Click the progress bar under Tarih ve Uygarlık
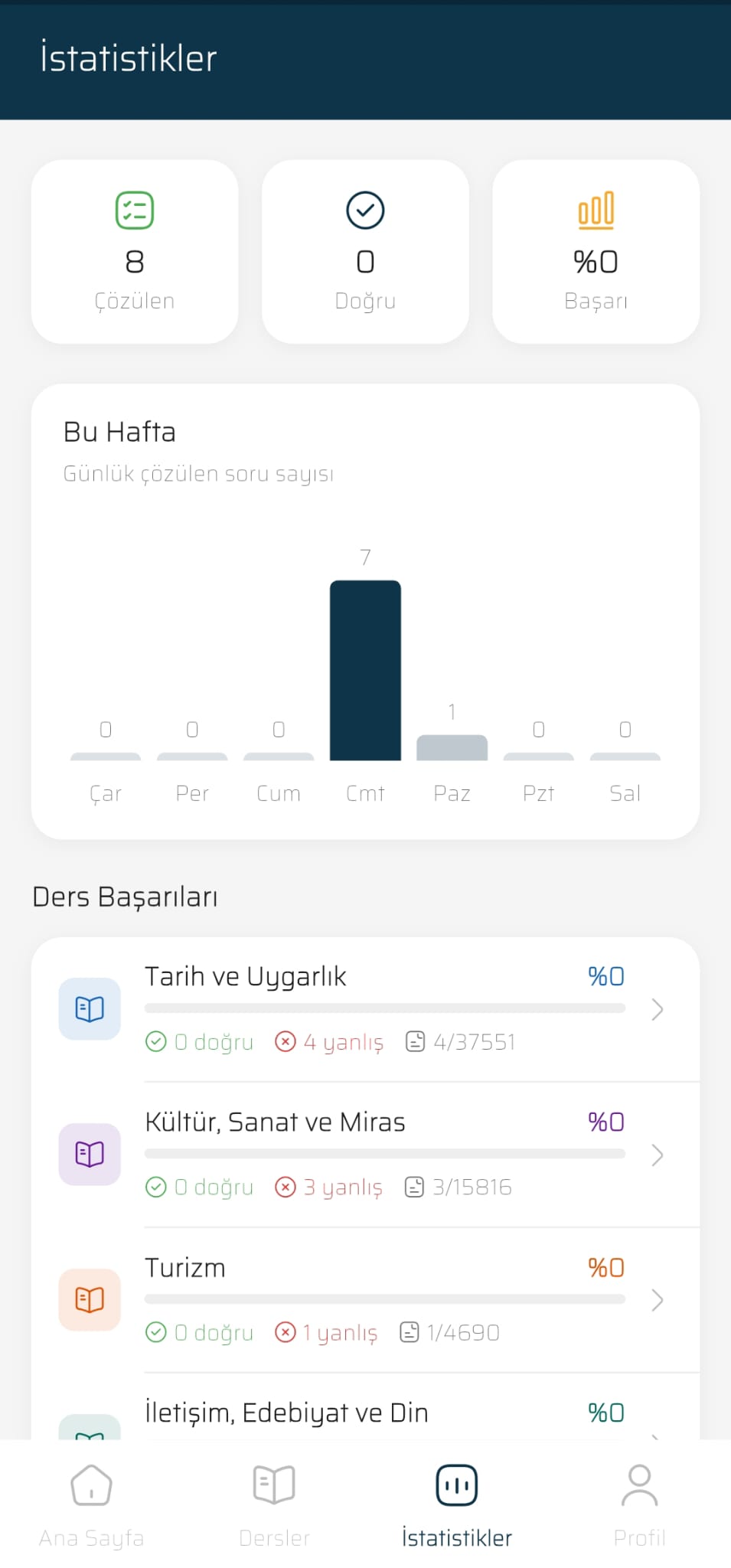The width and height of the screenshot is (731, 1568). coord(385,1008)
